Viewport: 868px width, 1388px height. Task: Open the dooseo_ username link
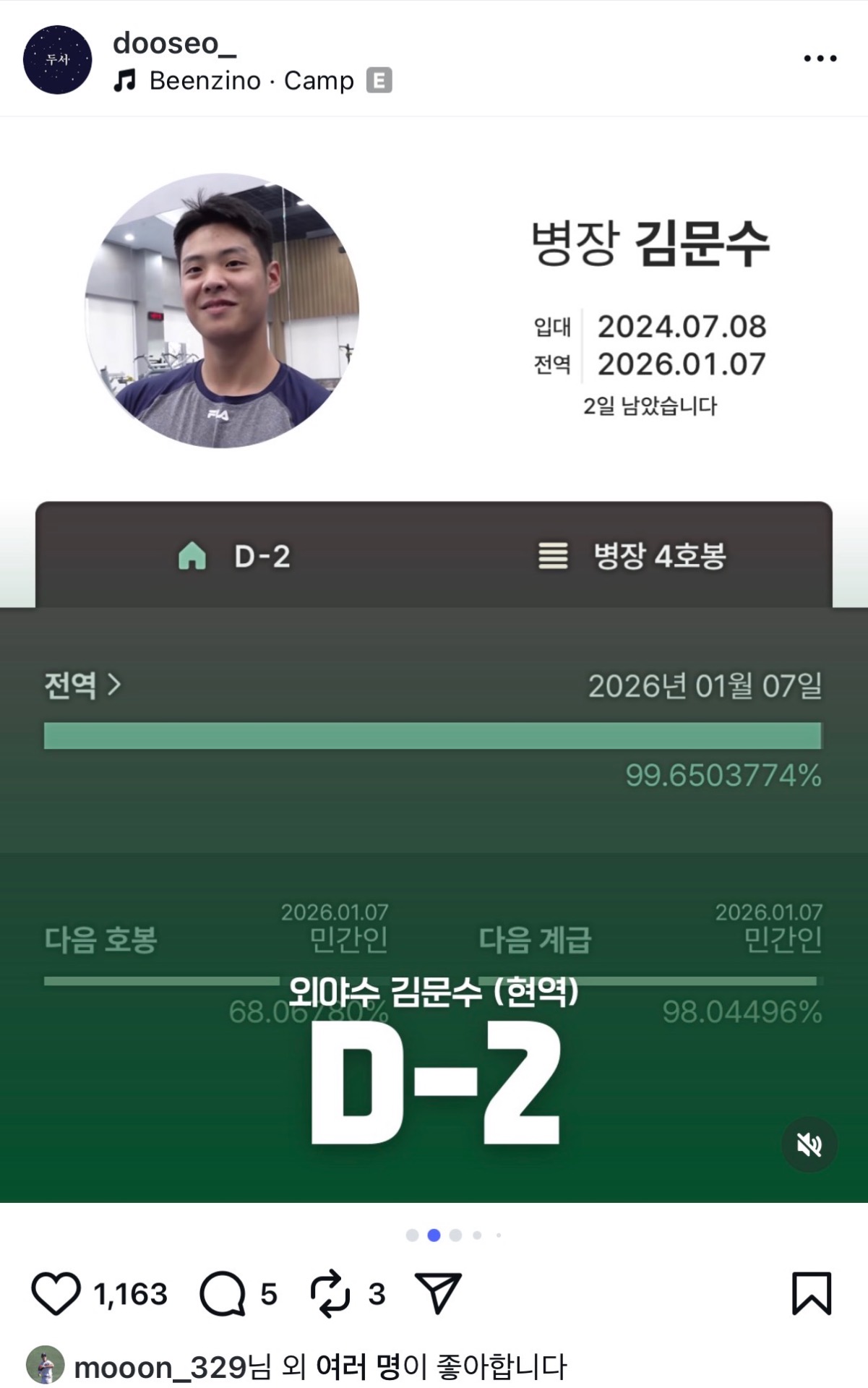[174, 43]
